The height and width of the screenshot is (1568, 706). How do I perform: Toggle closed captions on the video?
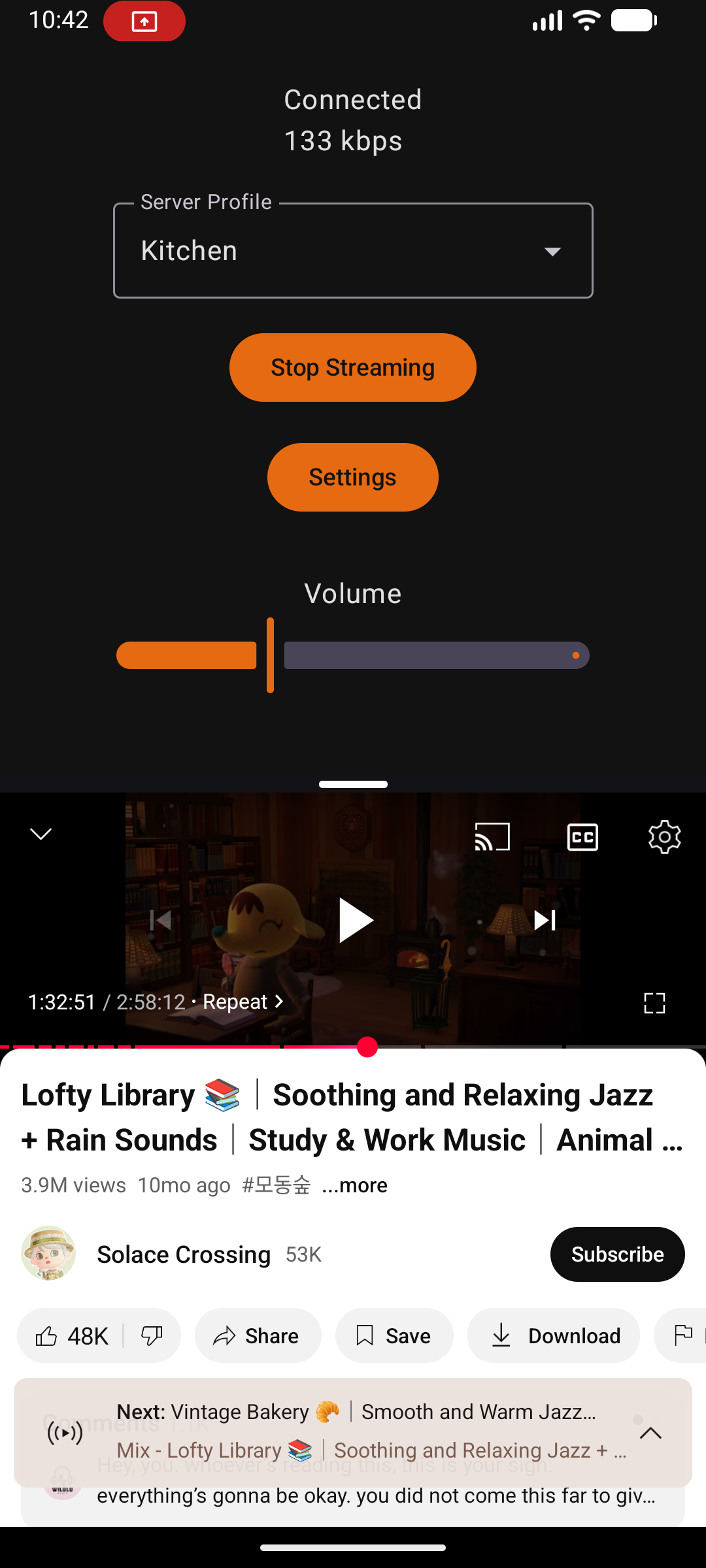(582, 837)
